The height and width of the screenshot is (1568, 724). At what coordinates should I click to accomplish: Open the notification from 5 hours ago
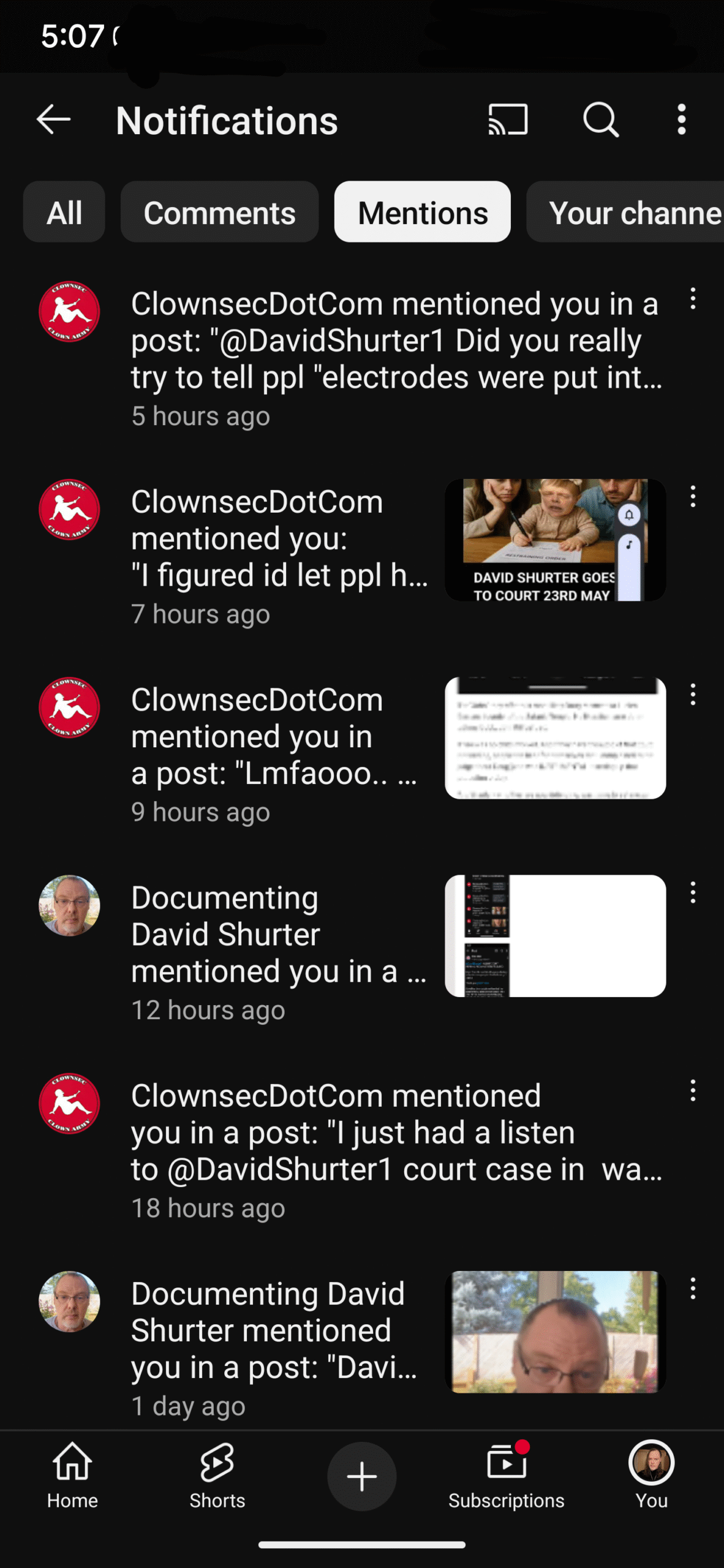click(x=361, y=358)
